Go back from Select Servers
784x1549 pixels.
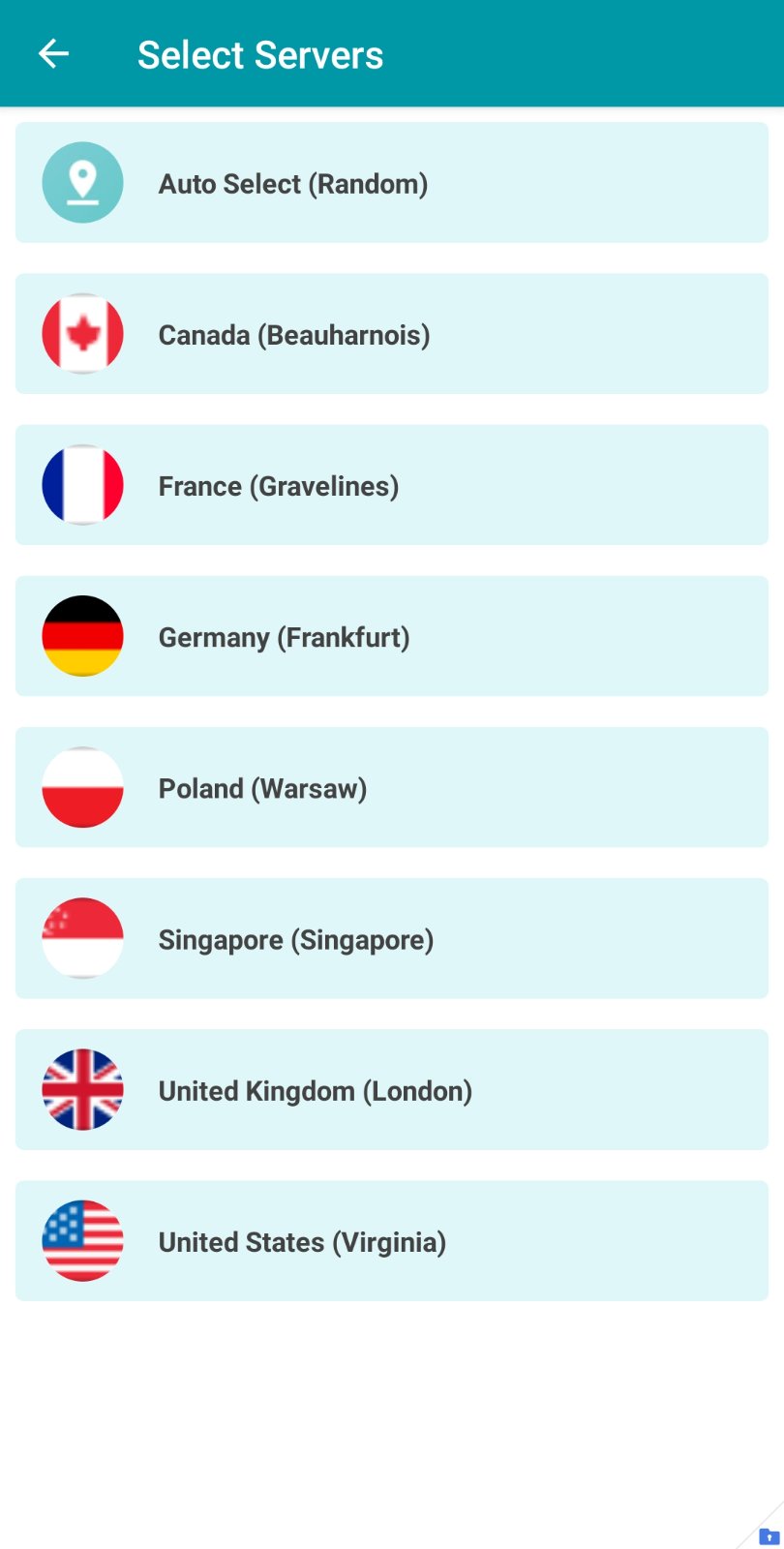pyautogui.click(x=54, y=54)
